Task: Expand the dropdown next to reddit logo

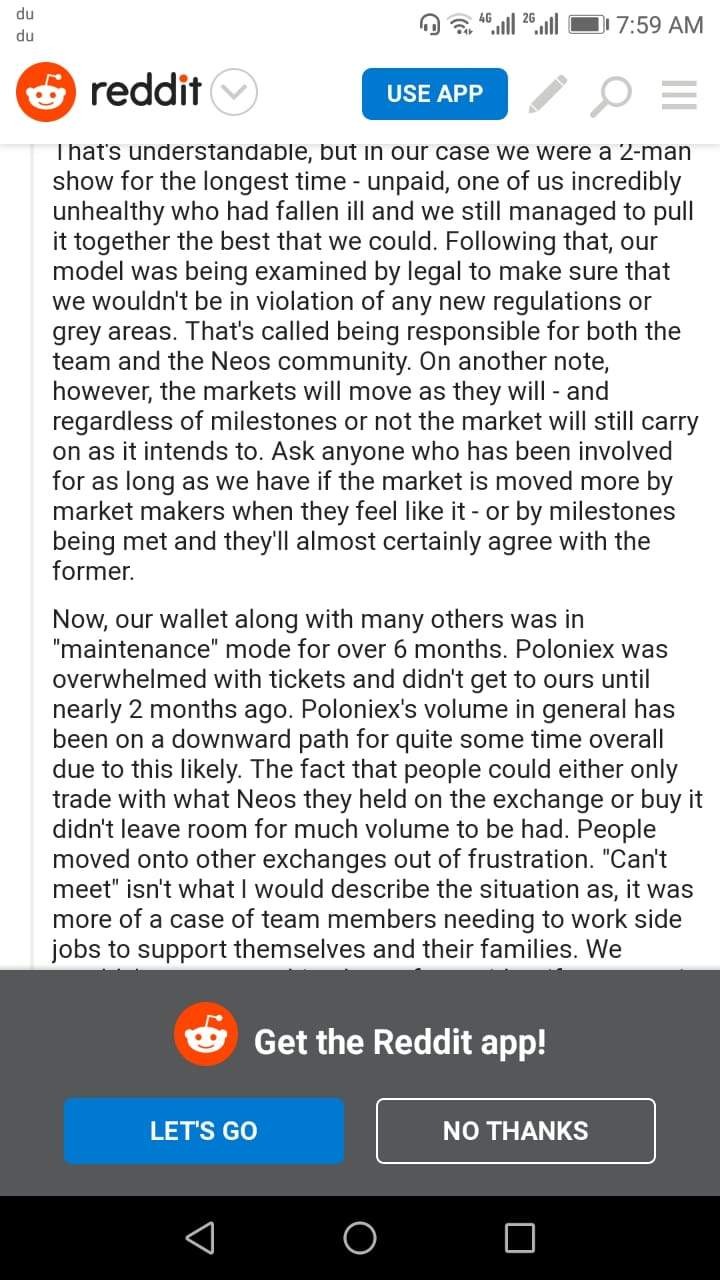Action: point(235,93)
